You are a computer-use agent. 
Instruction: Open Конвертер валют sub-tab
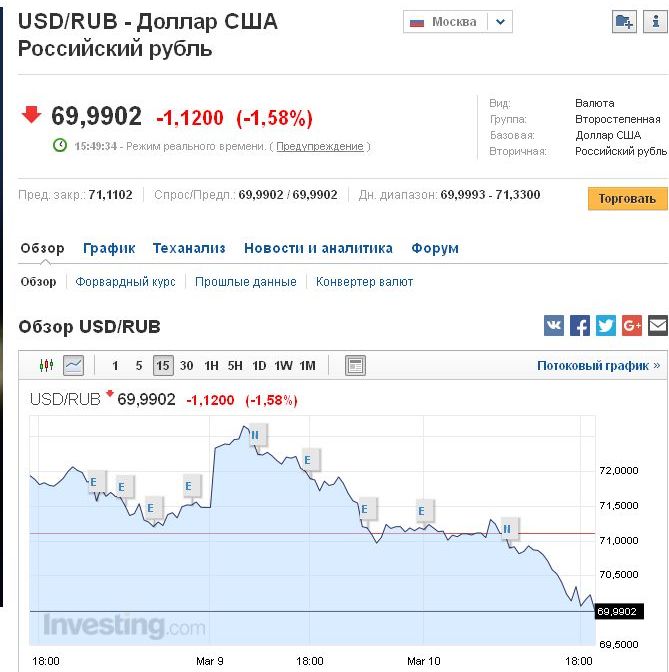pos(364,282)
